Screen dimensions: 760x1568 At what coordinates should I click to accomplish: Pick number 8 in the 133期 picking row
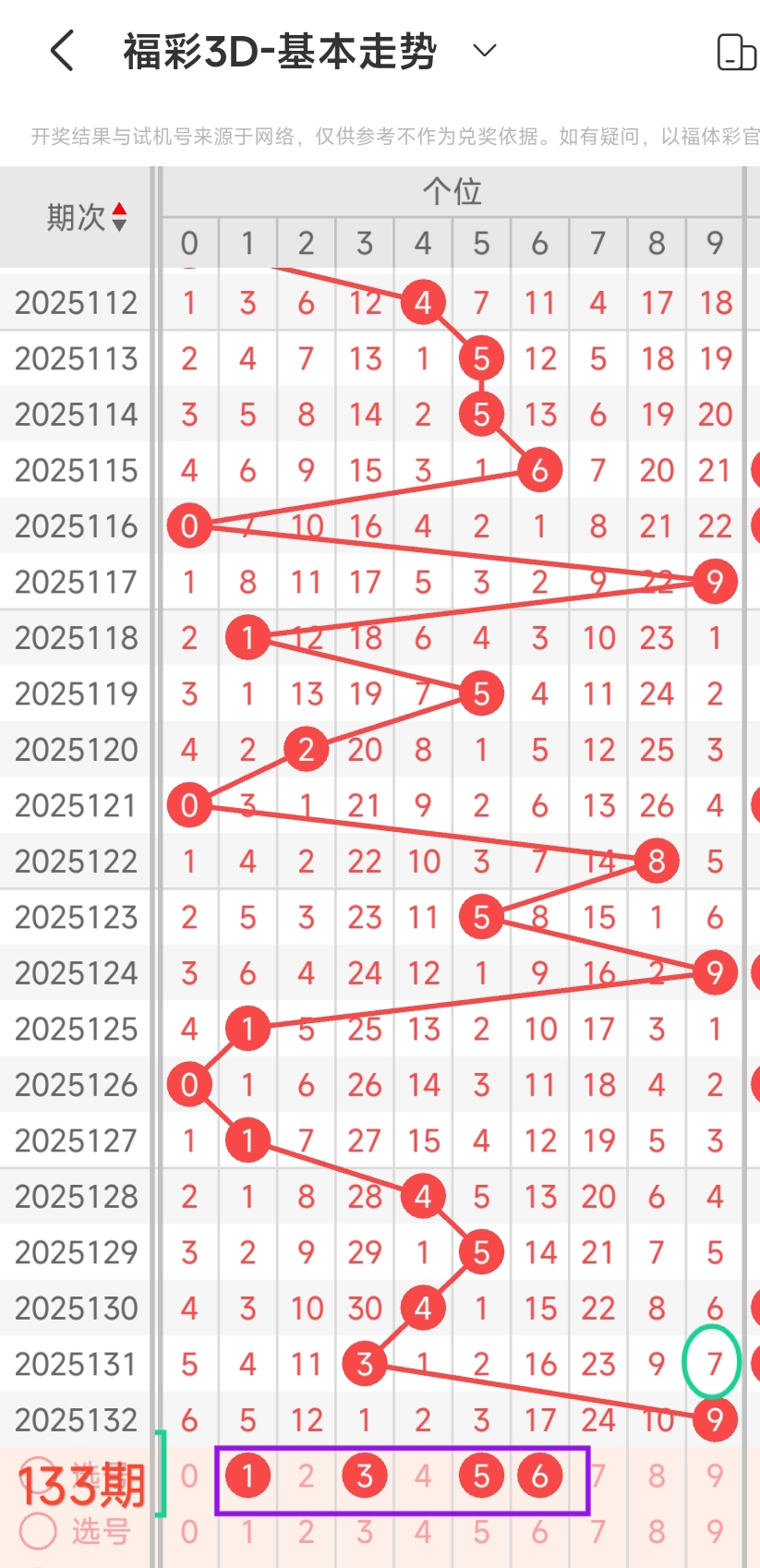(657, 1476)
